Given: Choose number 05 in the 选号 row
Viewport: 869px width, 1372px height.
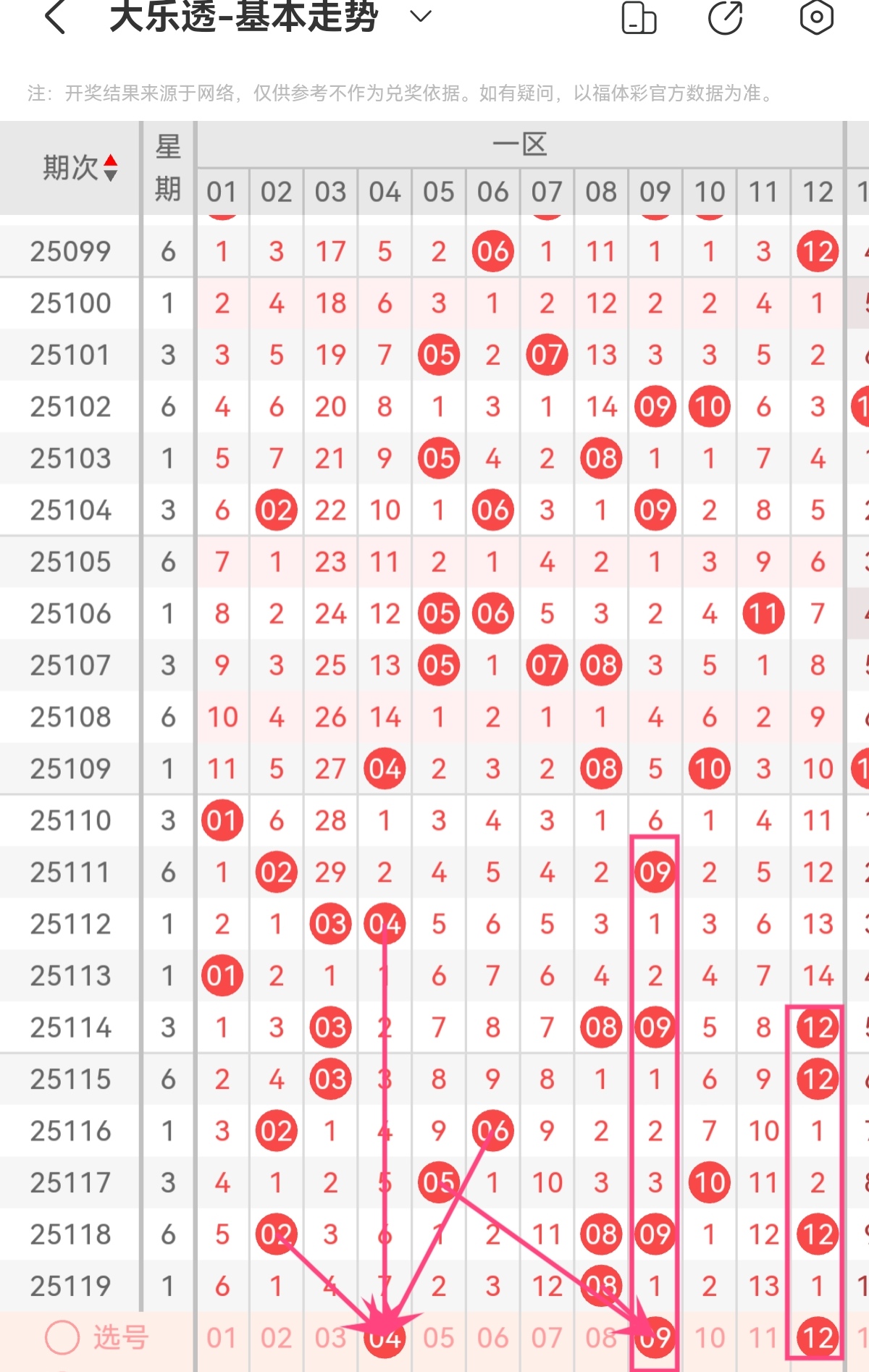Looking at the screenshot, I should click(x=438, y=1337).
